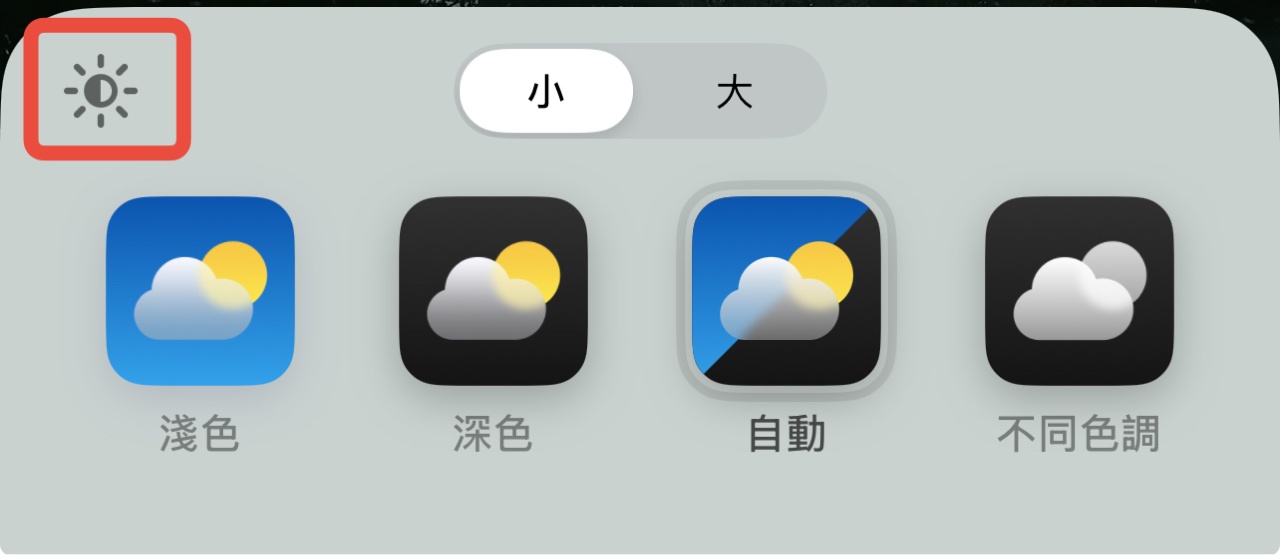Select the 小 icon size option
The image size is (1280, 555).
pos(546,92)
